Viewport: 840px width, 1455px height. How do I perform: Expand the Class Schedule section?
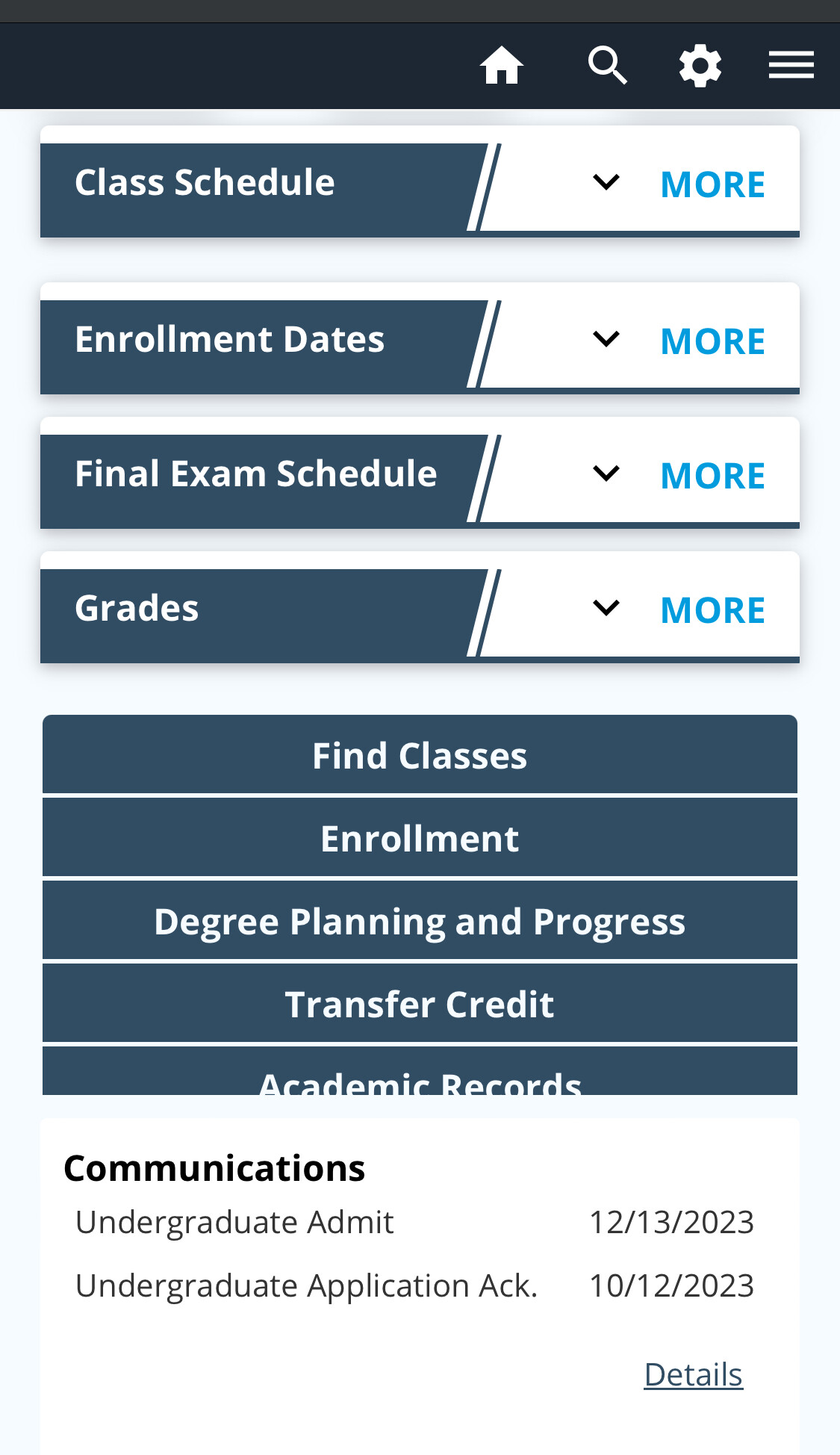click(x=606, y=182)
